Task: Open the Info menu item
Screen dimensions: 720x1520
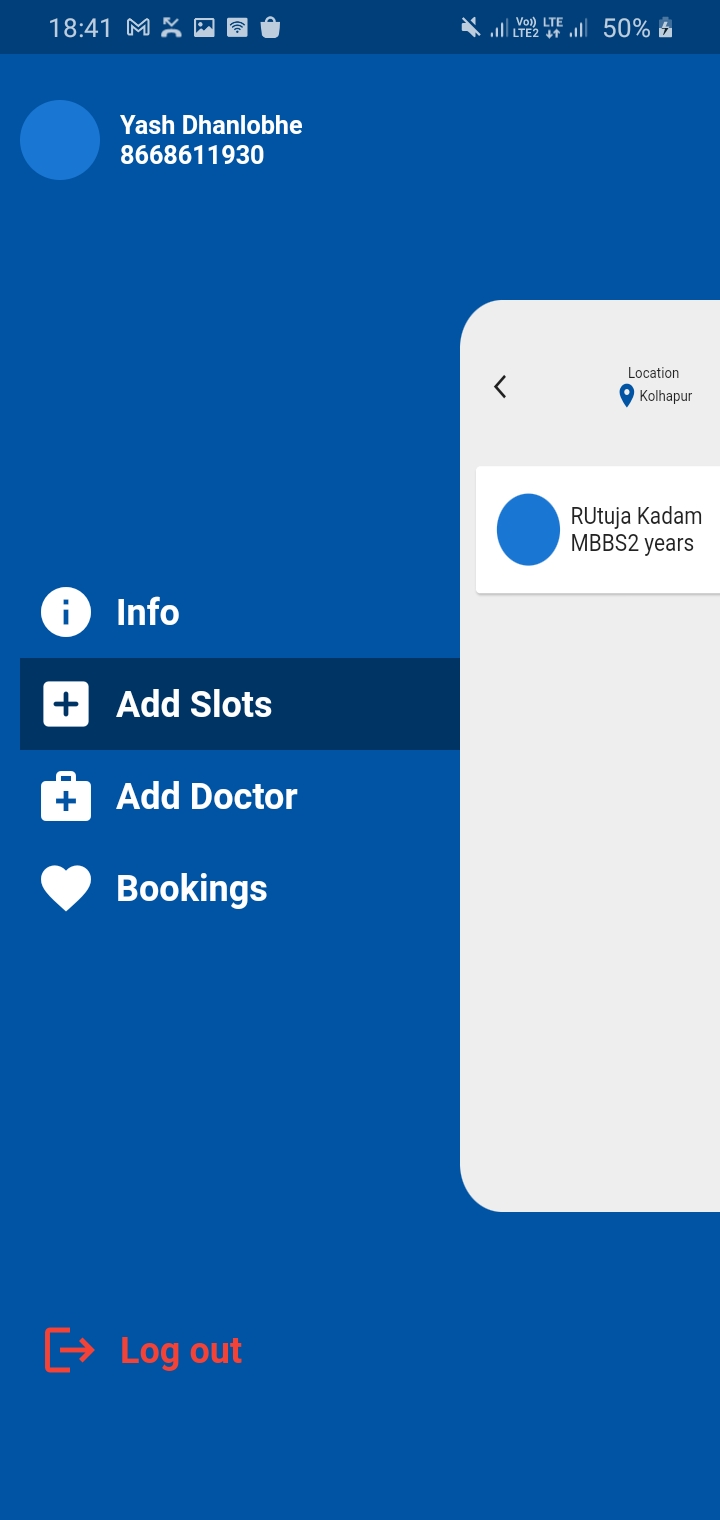Action: click(240, 612)
